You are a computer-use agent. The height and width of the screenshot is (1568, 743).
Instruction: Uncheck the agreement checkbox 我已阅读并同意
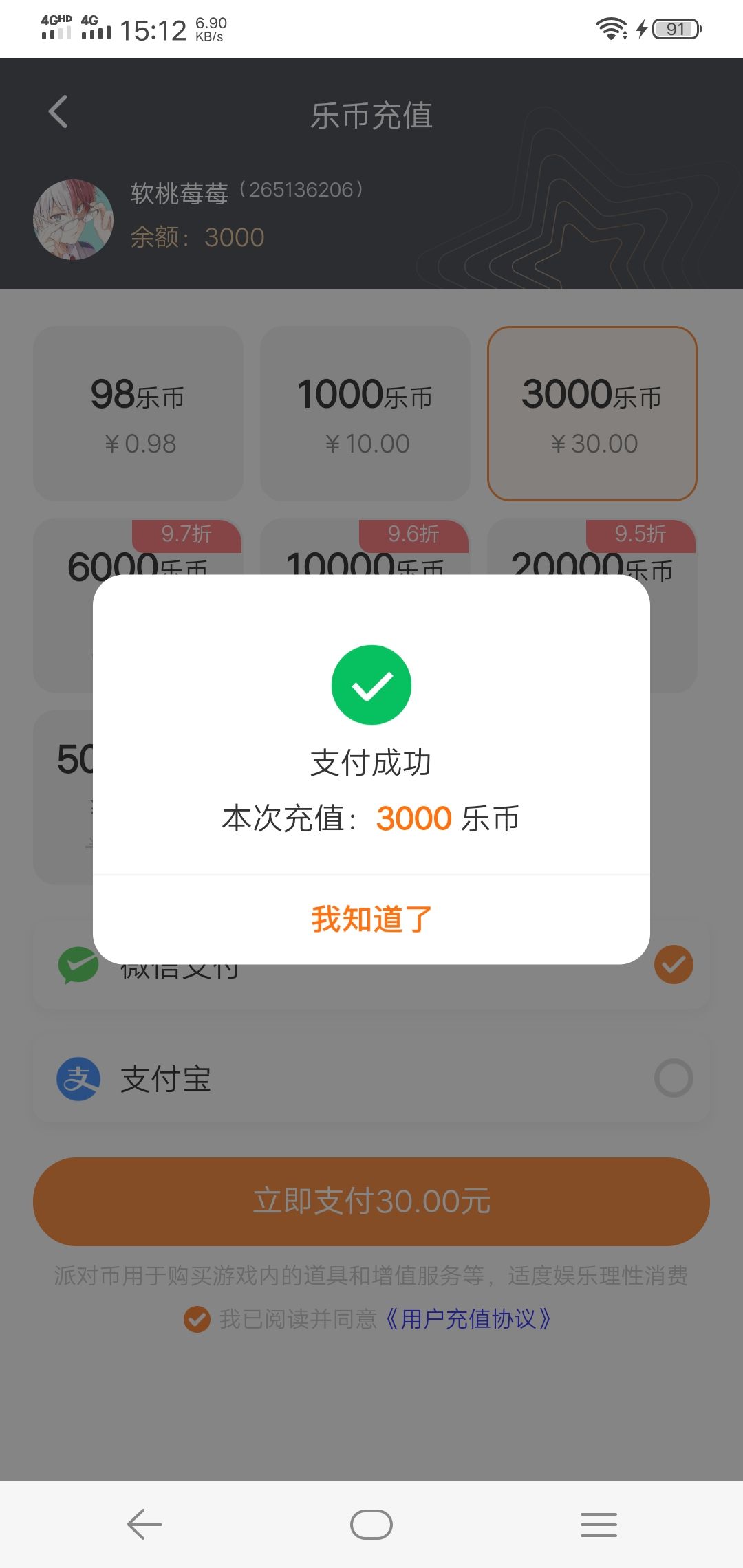pos(197,1319)
